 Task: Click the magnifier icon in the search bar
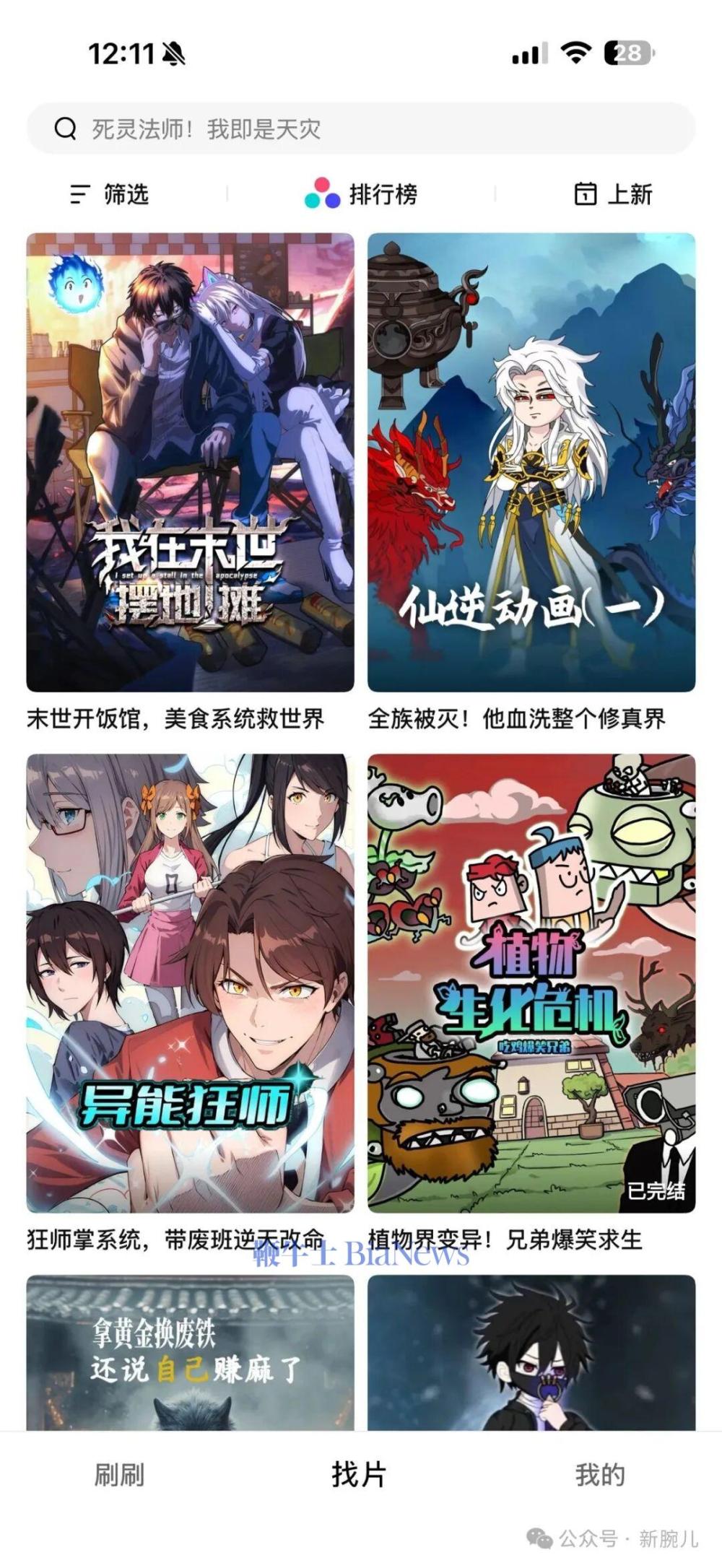coord(66,129)
